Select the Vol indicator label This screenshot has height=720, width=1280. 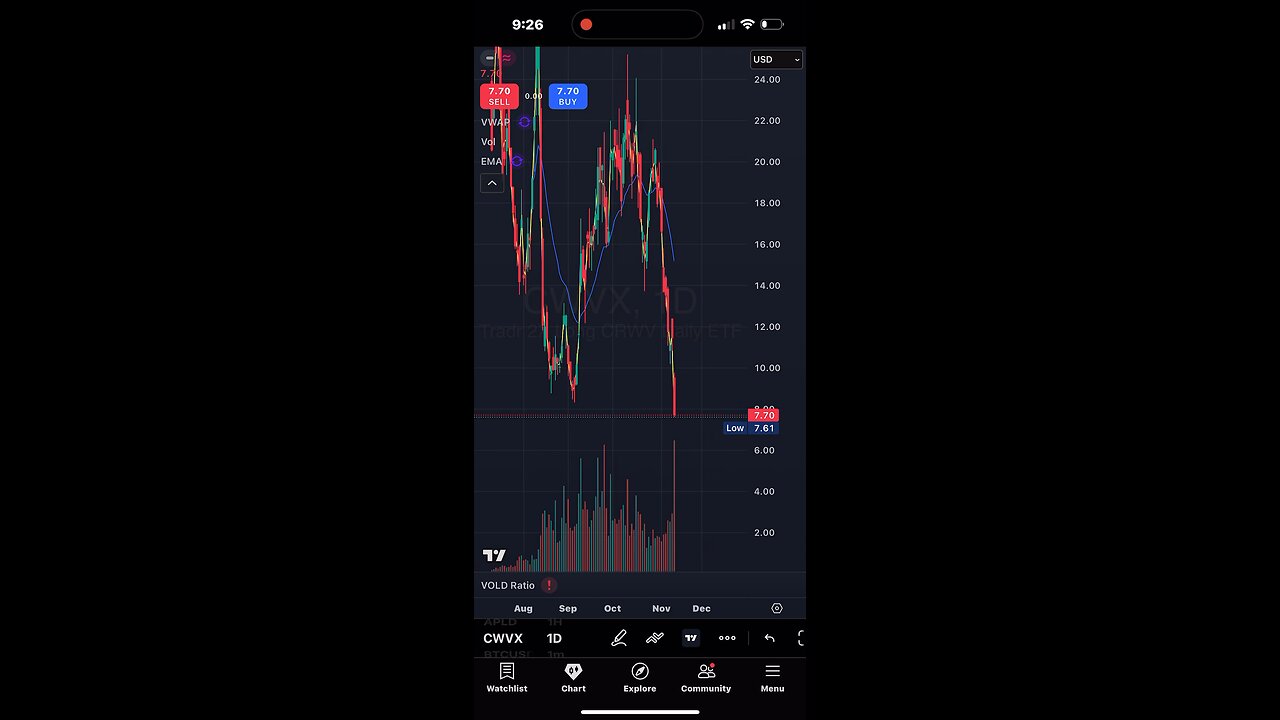click(x=488, y=142)
